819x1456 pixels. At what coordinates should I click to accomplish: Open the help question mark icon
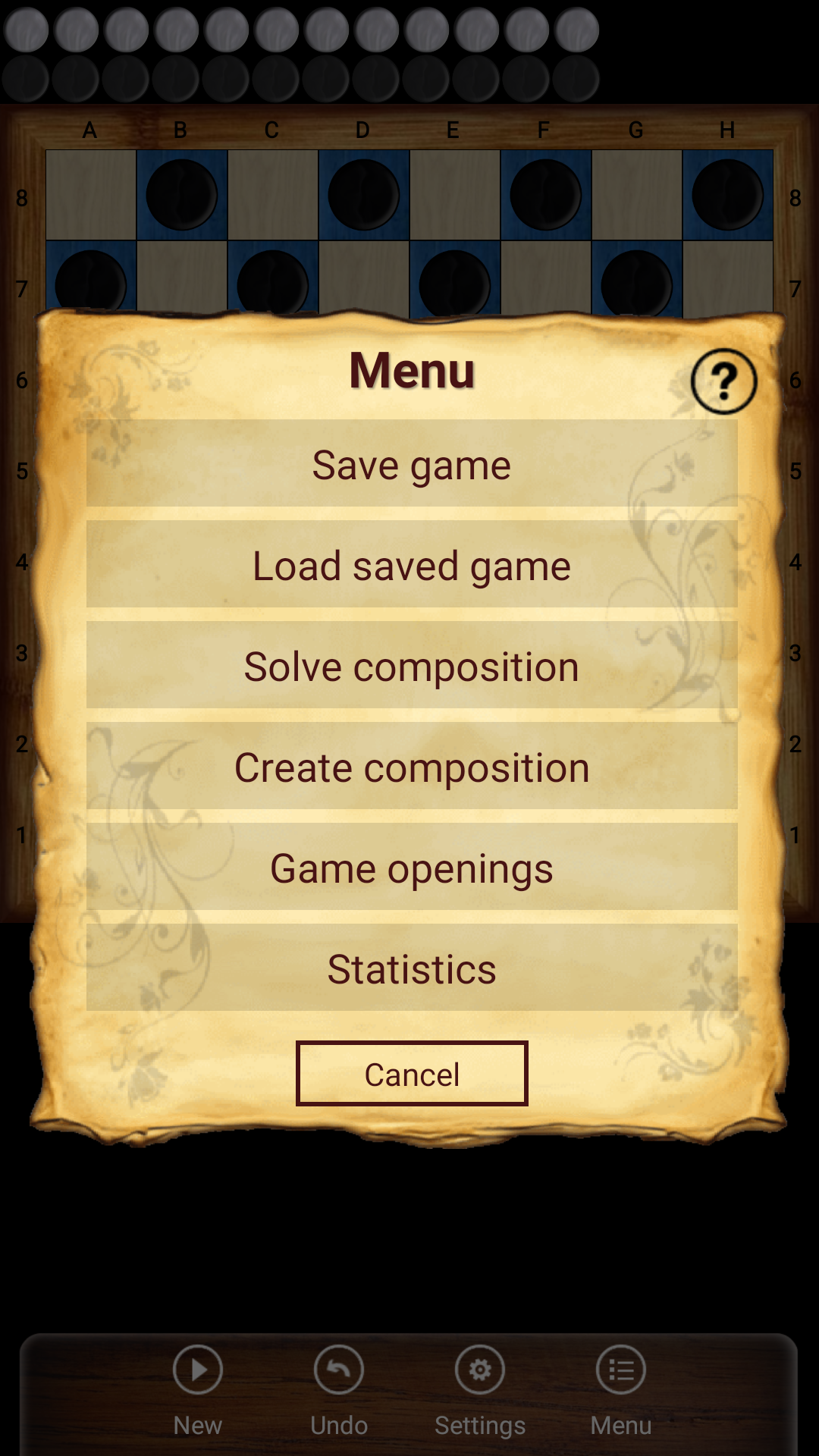(723, 381)
